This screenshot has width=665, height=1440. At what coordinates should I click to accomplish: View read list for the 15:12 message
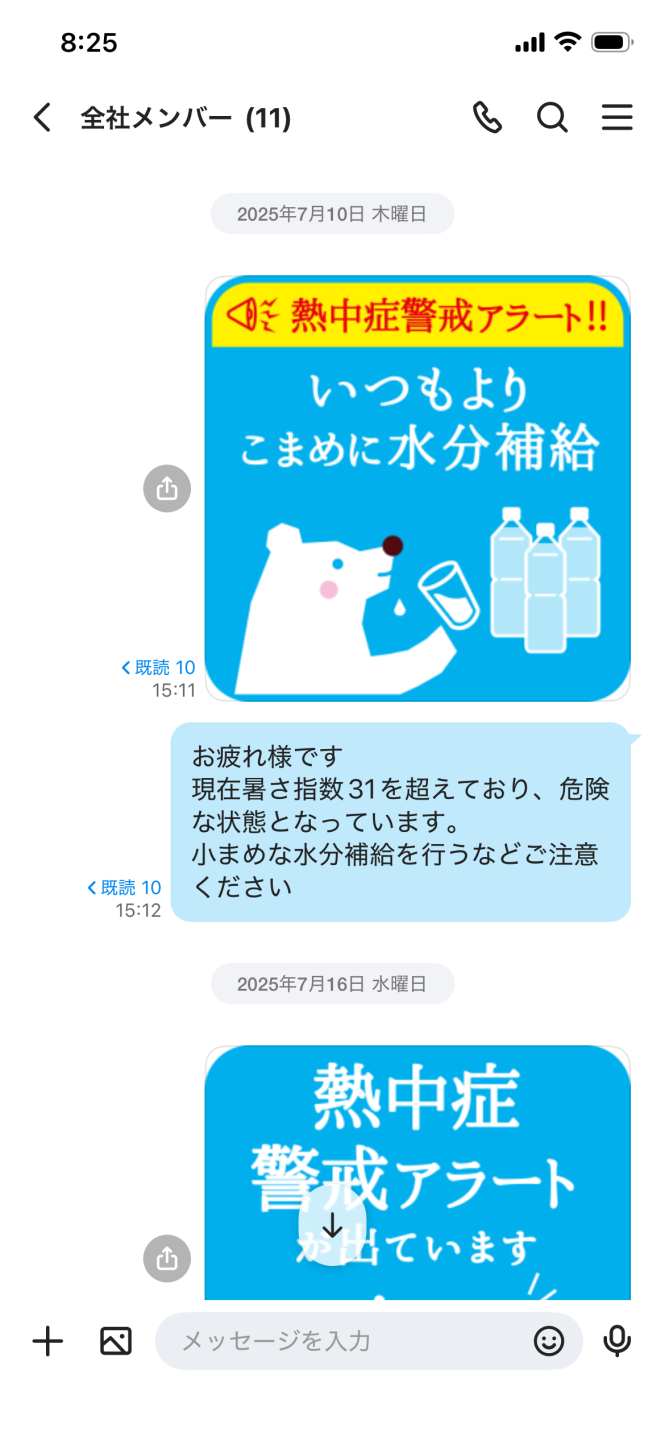coord(124,887)
